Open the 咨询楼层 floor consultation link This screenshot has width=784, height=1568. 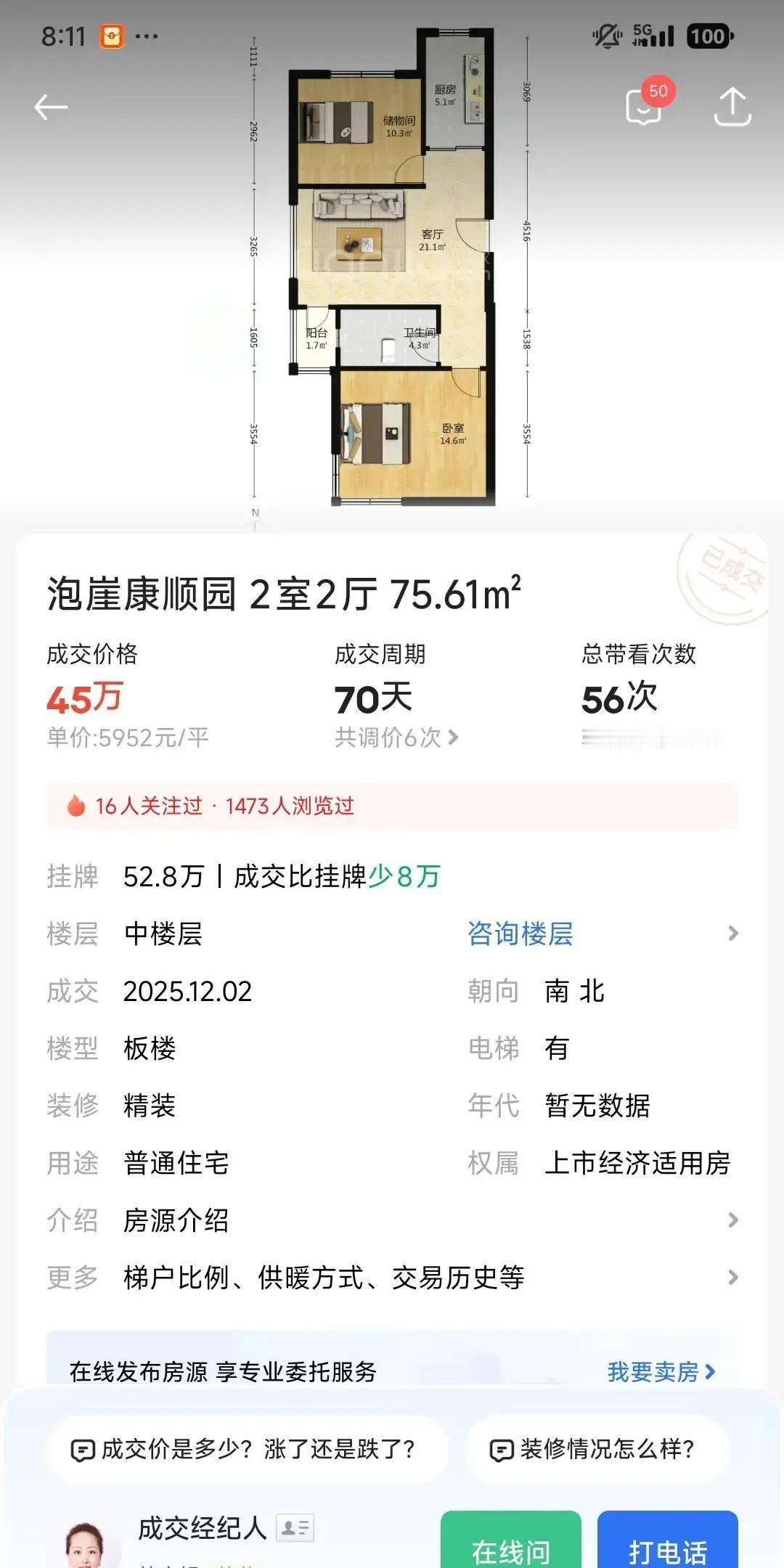[520, 934]
